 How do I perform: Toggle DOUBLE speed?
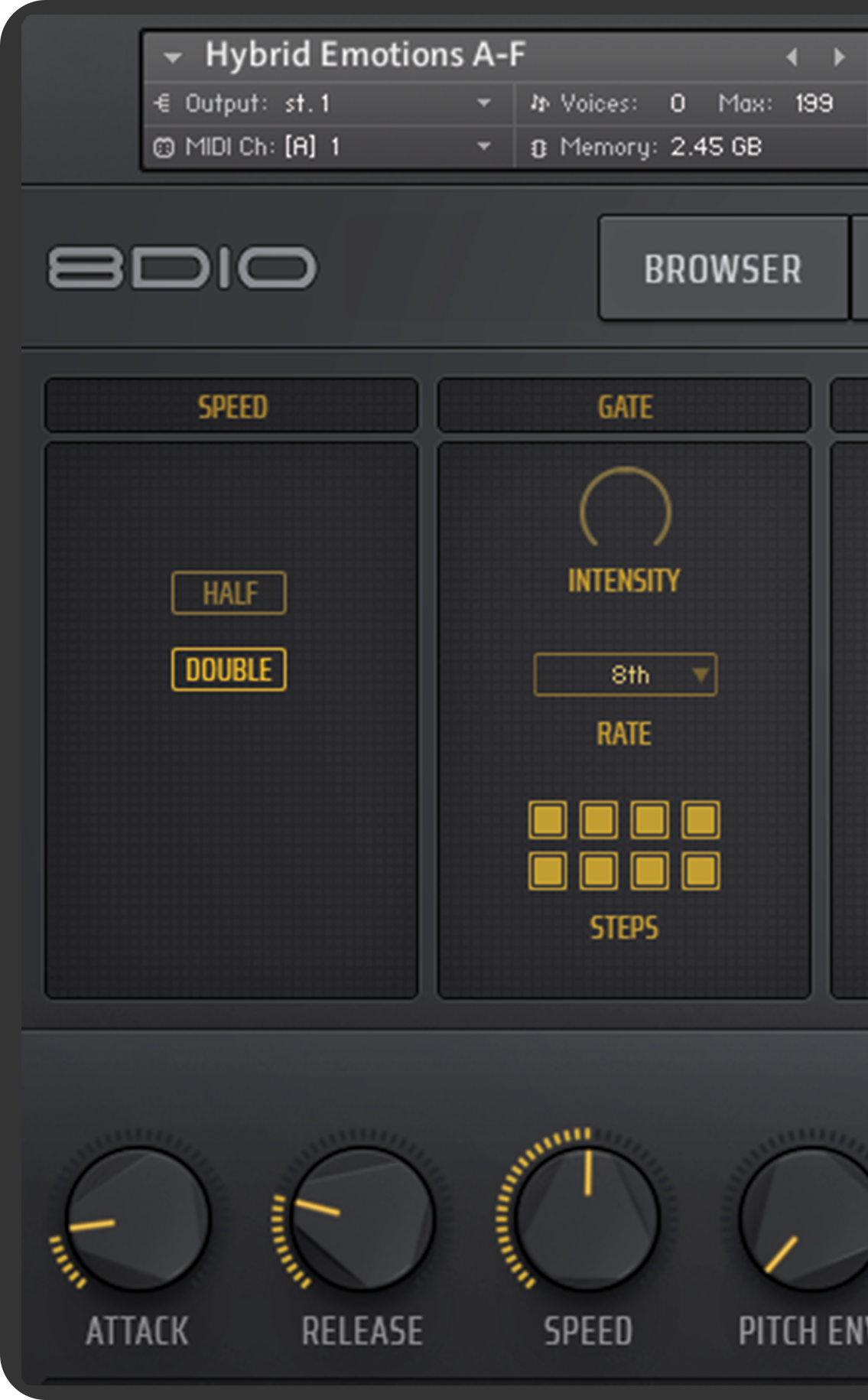click(229, 670)
